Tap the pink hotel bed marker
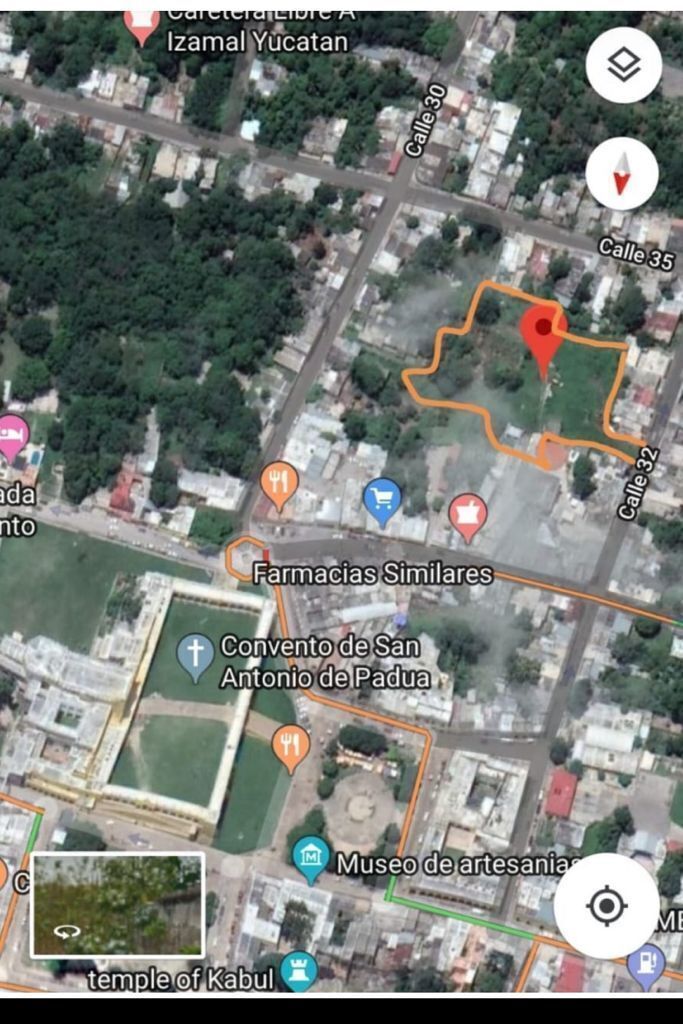The height and width of the screenshot is (1024, 683). click(11, 437)
